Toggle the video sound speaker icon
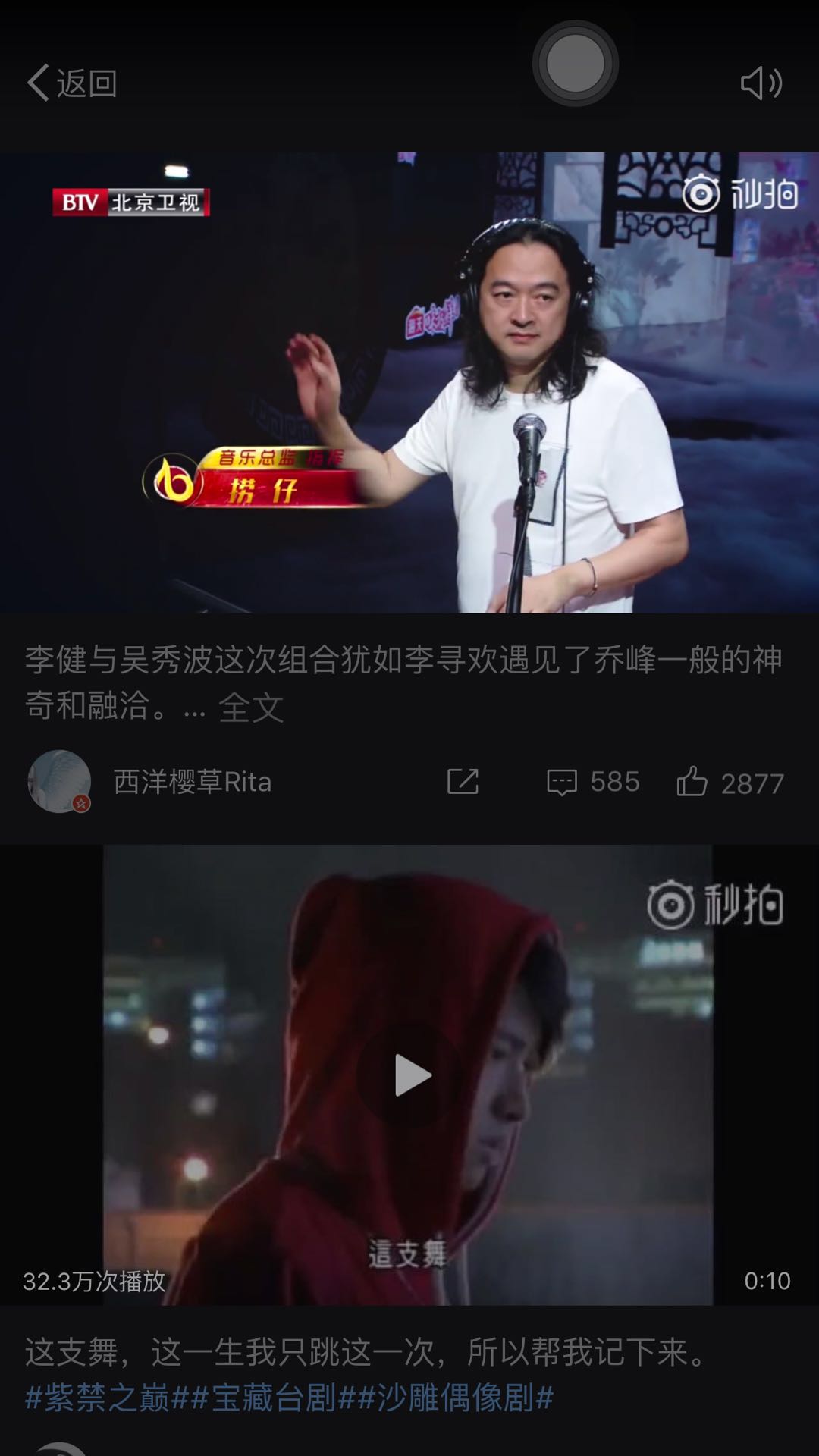Image resolution: width=819 pixels, height=1456 pixels. 761,83
